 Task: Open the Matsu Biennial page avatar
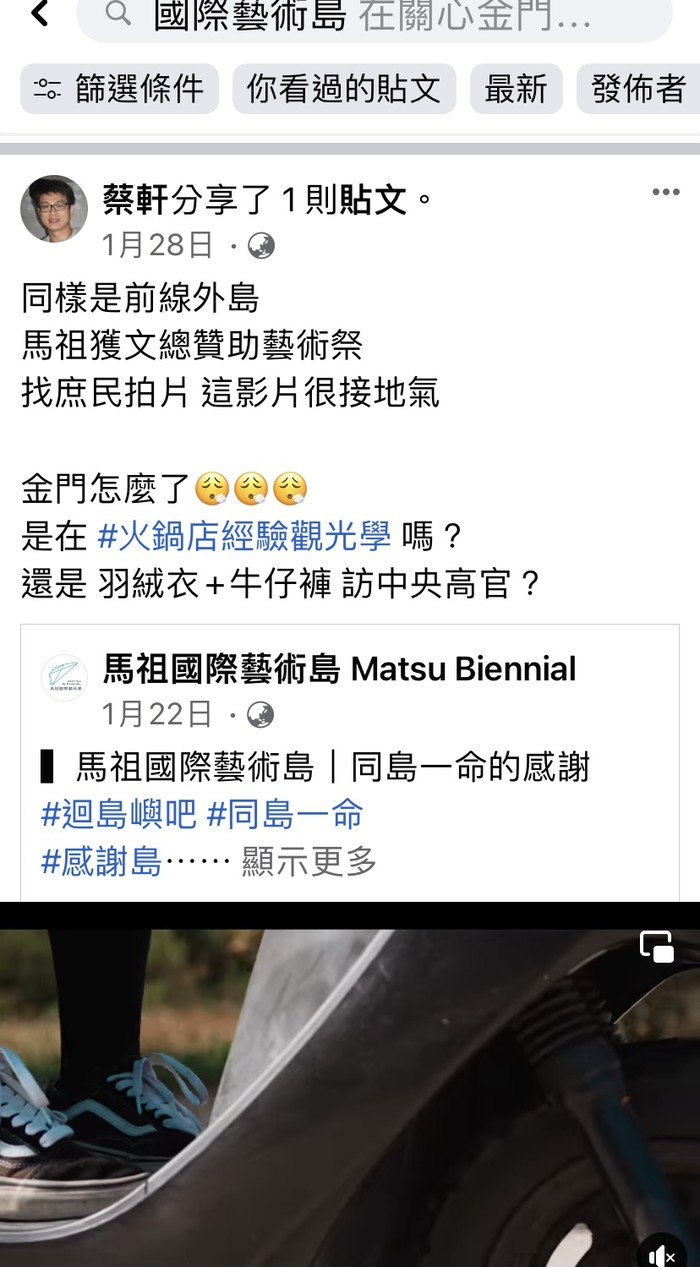[64, 678]
